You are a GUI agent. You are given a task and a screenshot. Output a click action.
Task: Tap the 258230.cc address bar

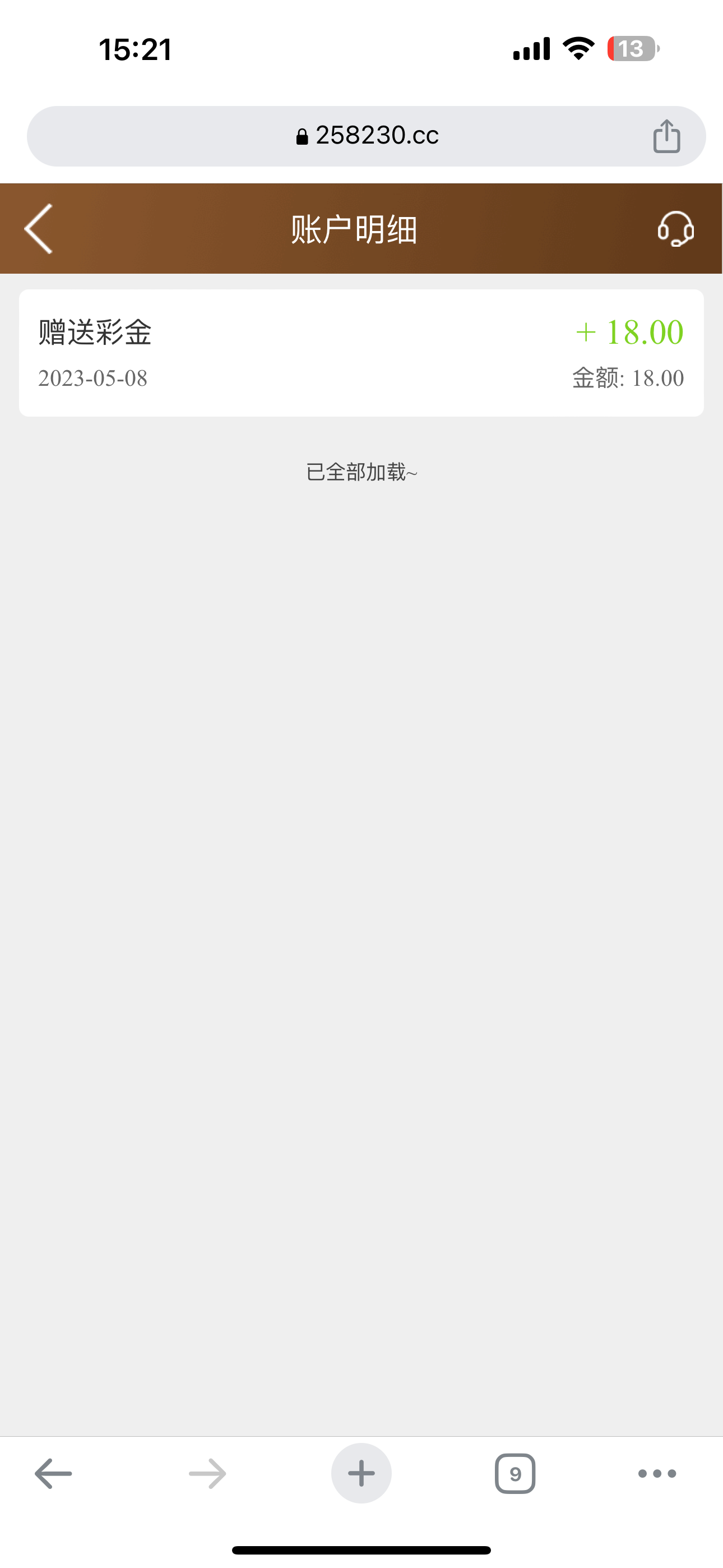(367, 136)
